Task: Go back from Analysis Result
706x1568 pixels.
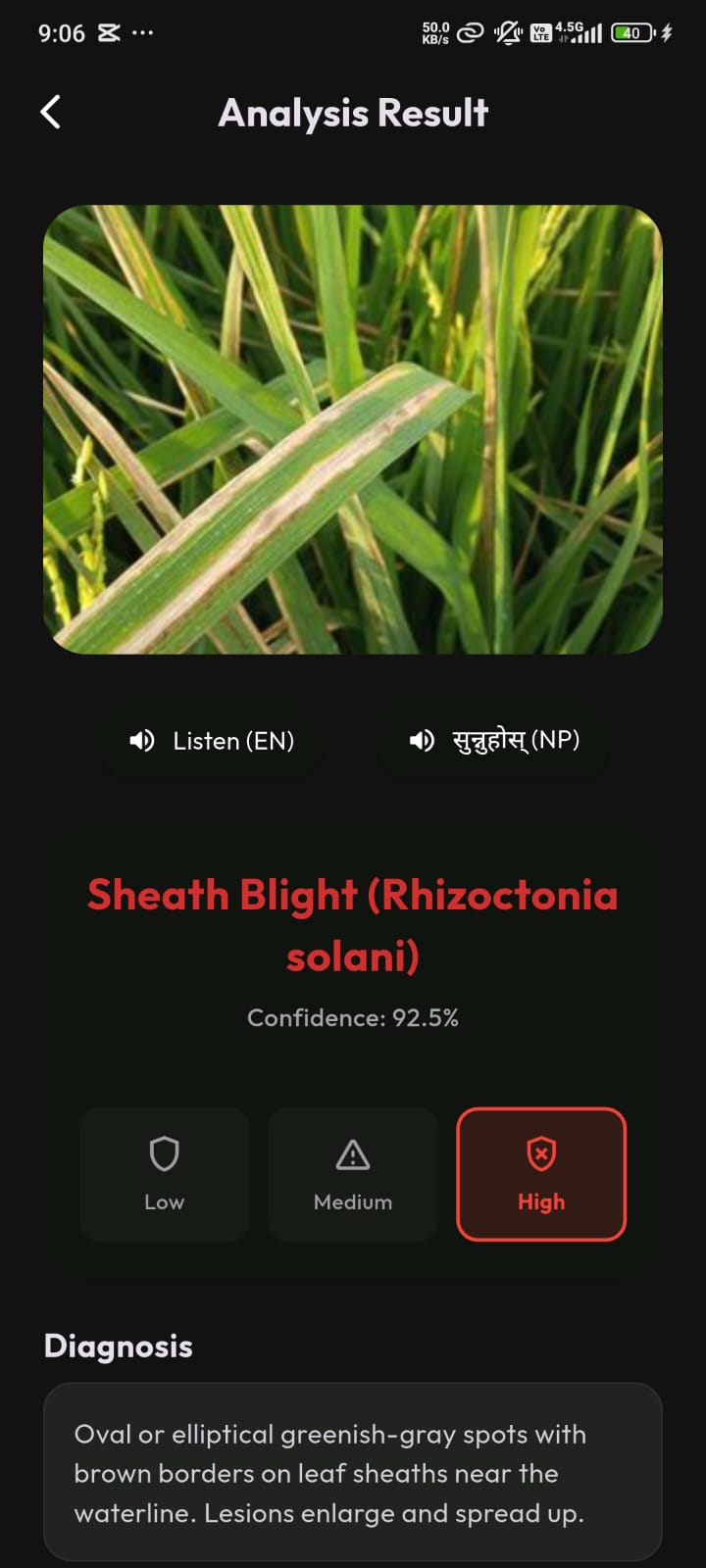Action: click(51, 112)
